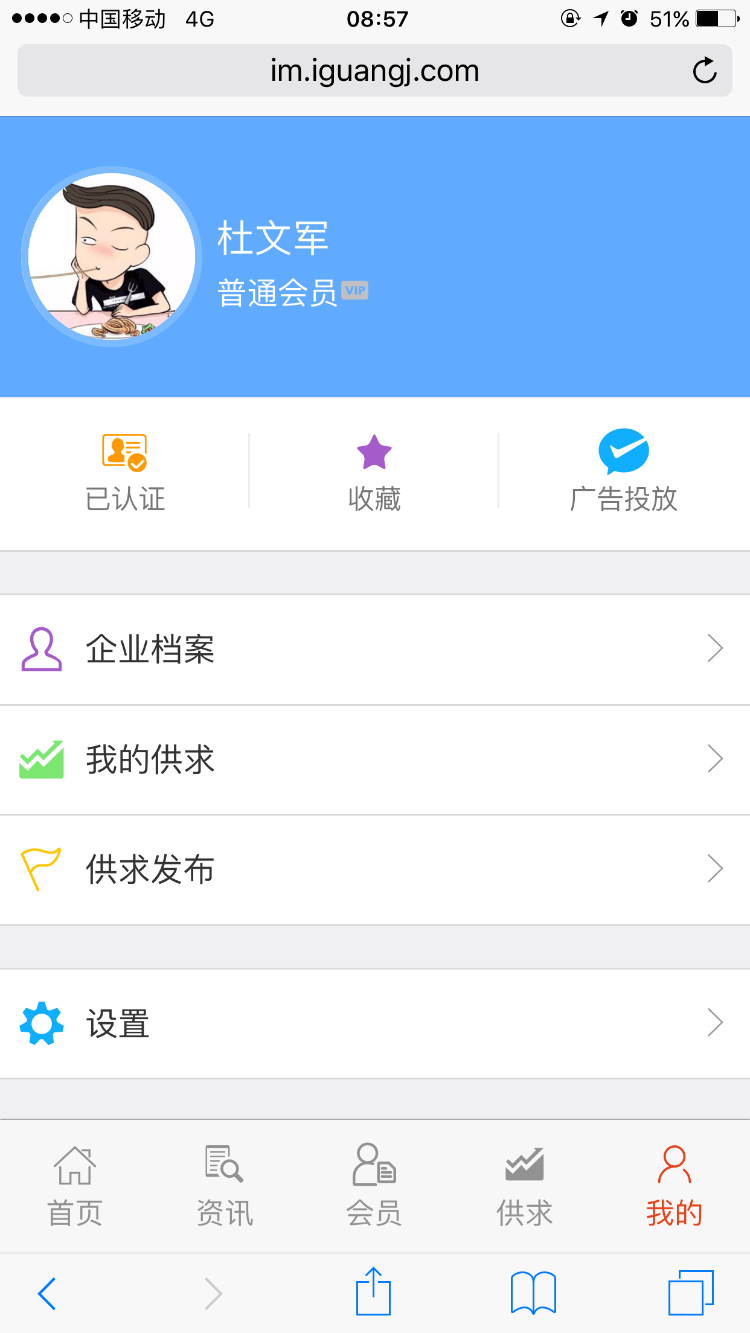Switch to the 会员 tab
750x1333 pixels.
pyautogui.click(x=374, y=1185)
